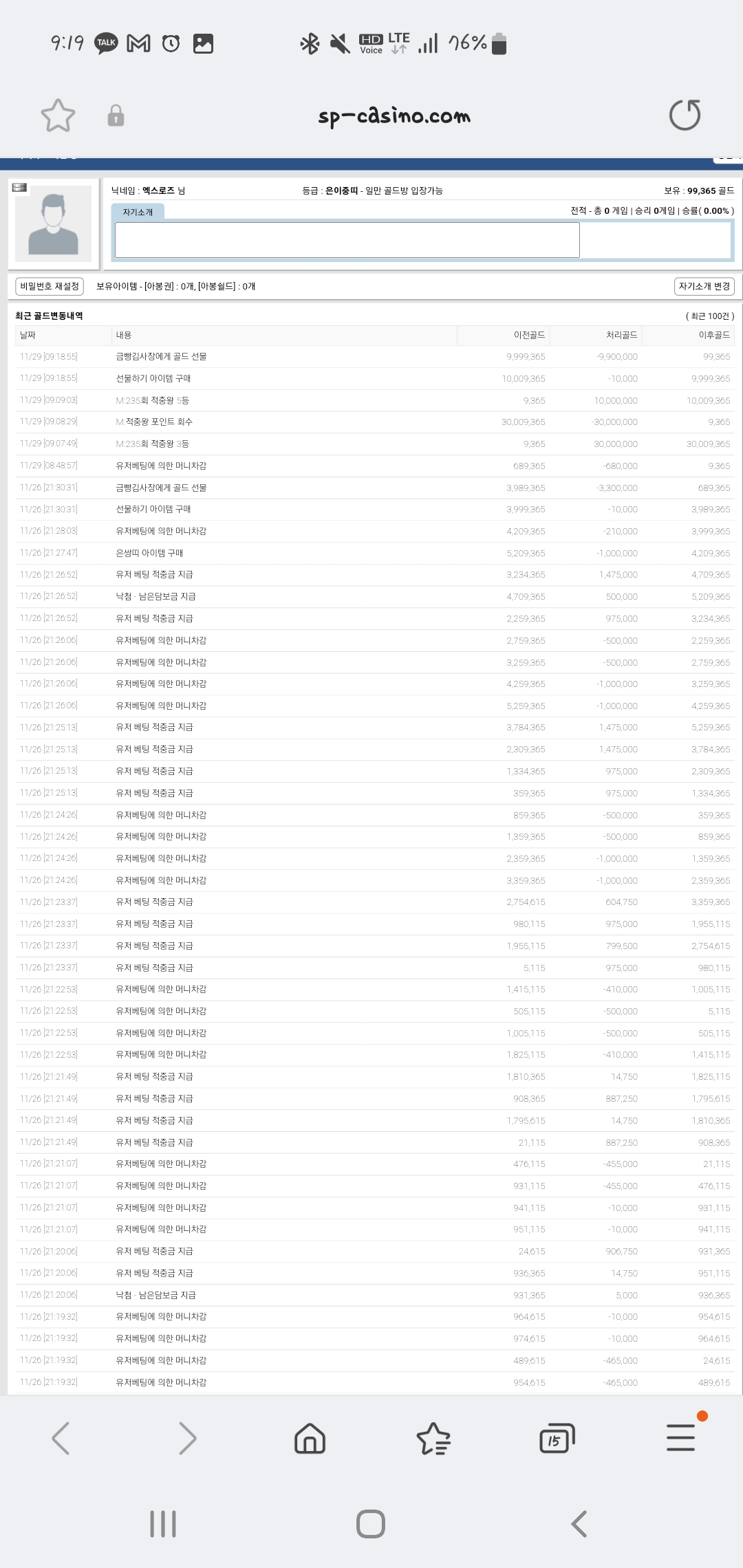
Task: Tap the 자기소개 변경 button
Action: click(704, 286)
